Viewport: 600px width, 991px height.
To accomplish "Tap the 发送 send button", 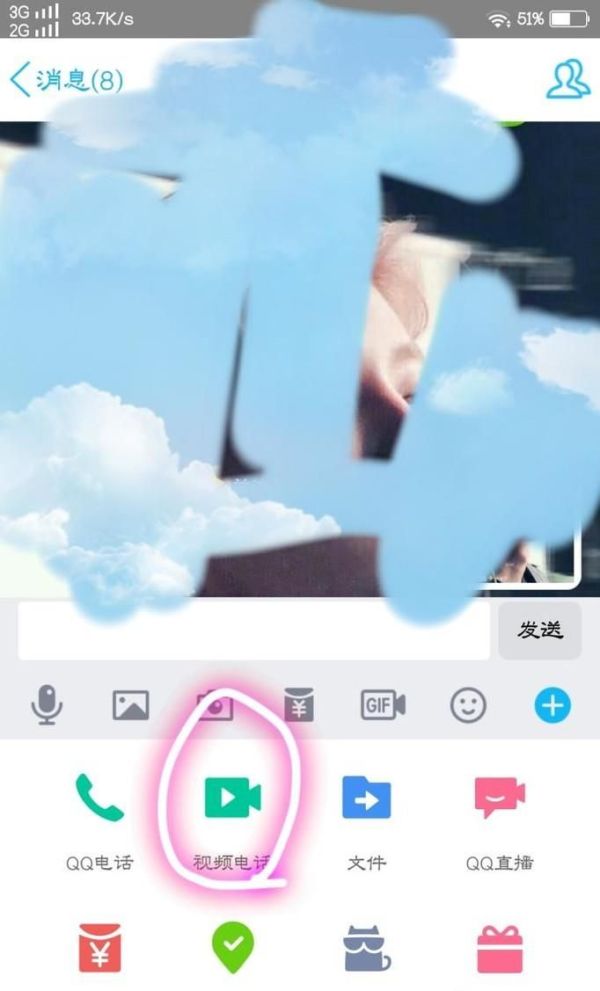I will [540, 630].
